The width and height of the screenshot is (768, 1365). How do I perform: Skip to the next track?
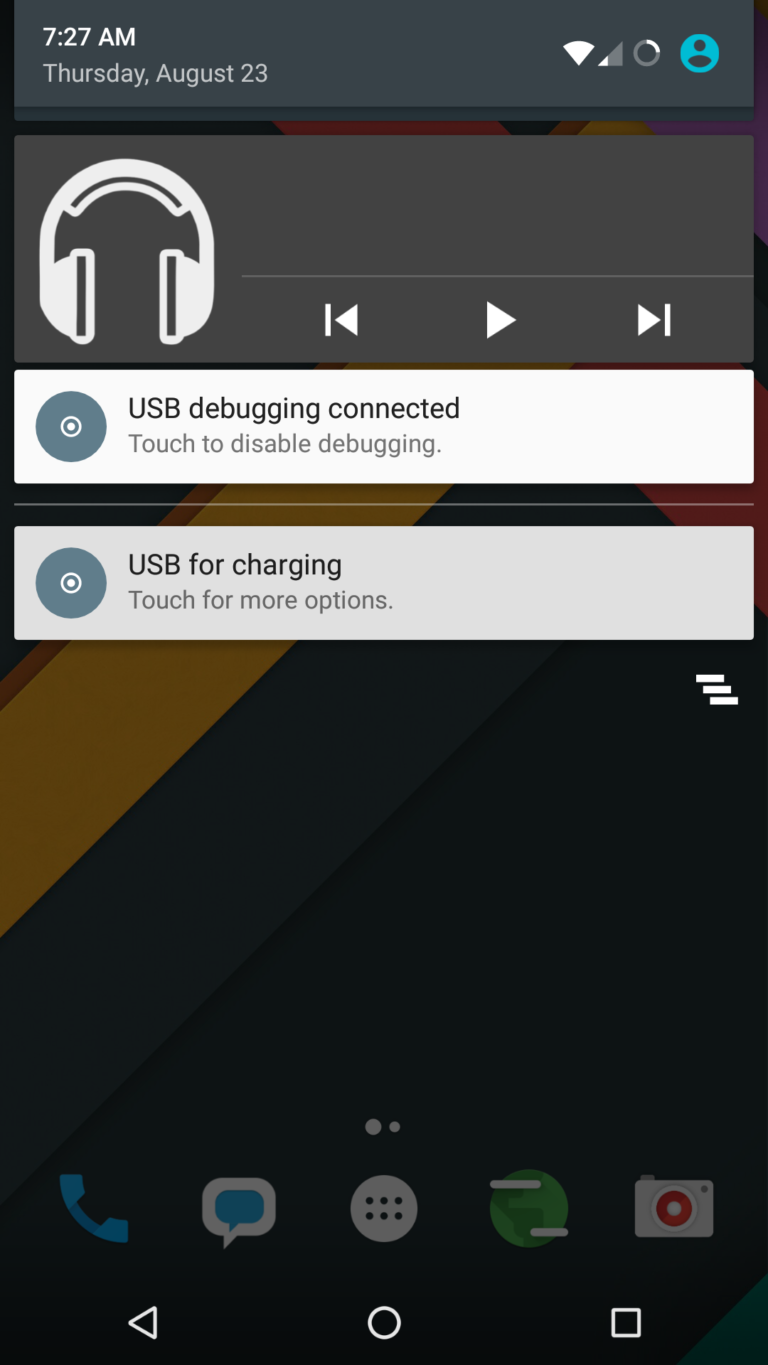pos(654,320)
